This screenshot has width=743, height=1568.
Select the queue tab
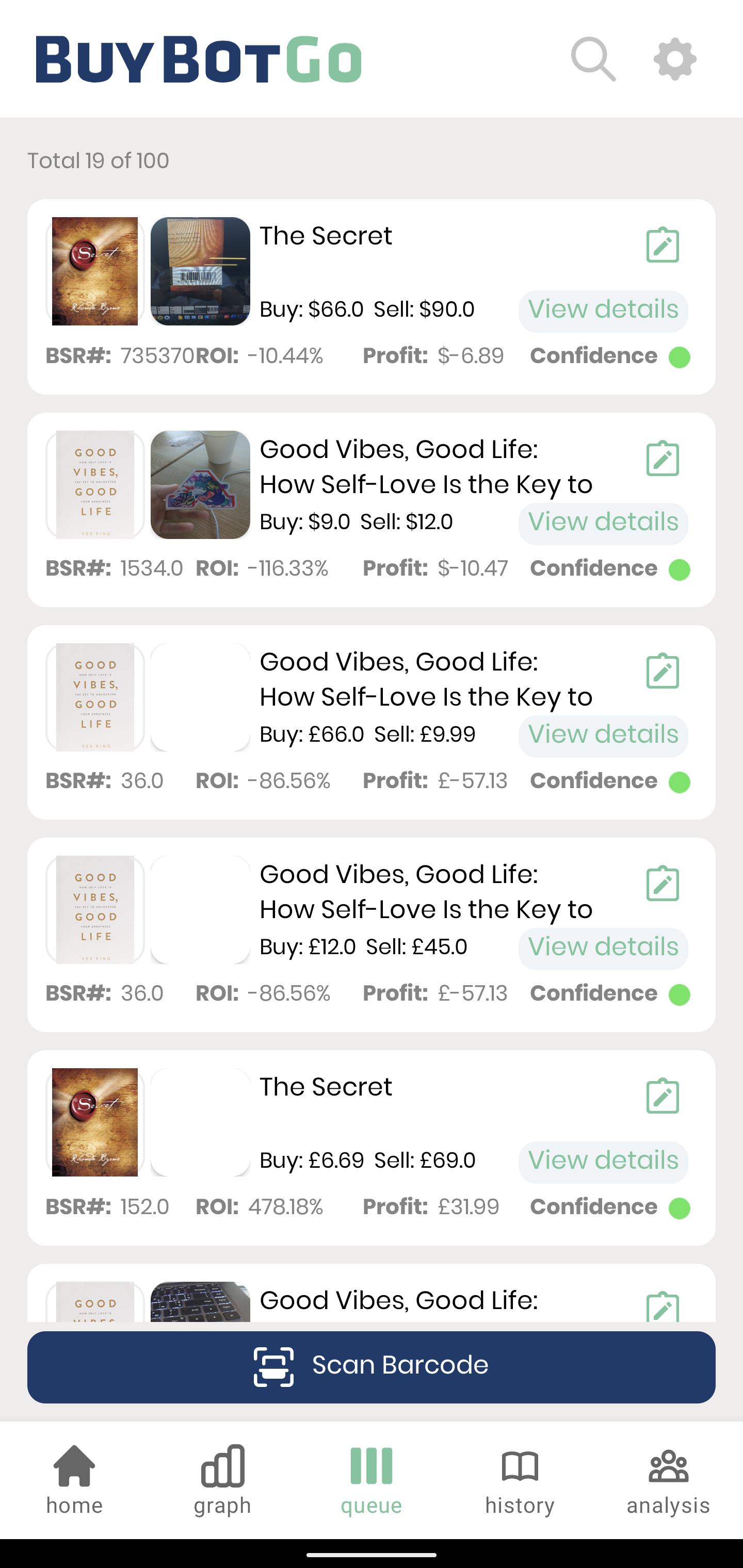[372, 1479]
